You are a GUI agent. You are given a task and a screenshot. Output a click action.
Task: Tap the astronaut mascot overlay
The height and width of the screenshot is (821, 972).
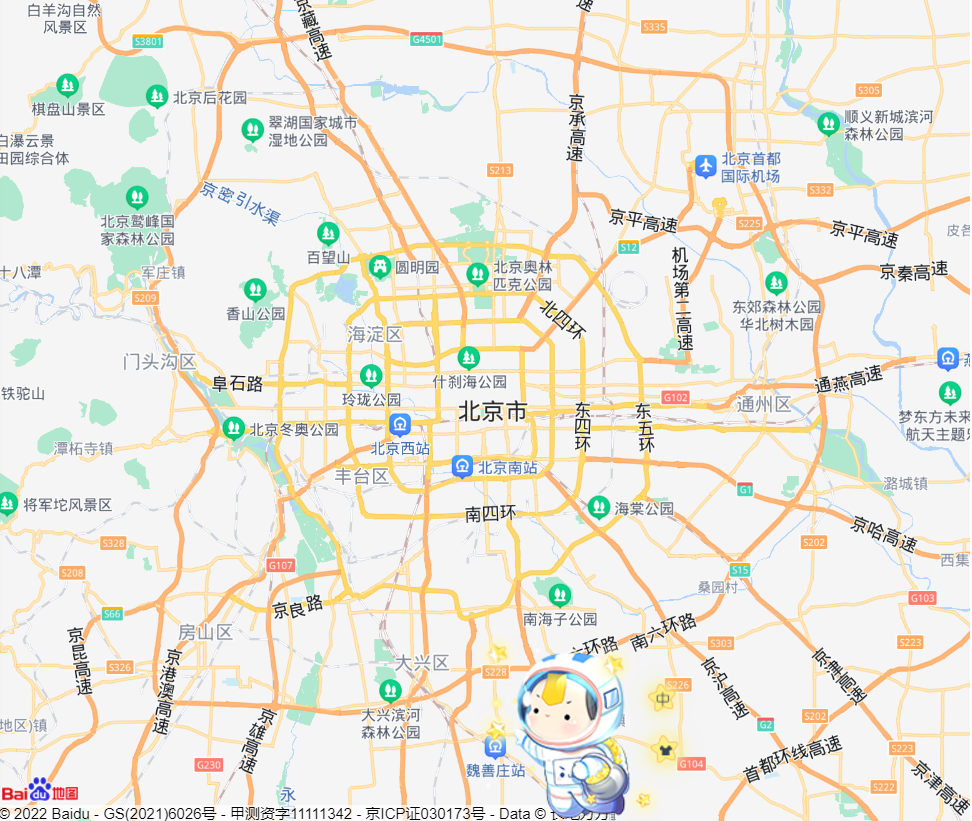[570, 730]
